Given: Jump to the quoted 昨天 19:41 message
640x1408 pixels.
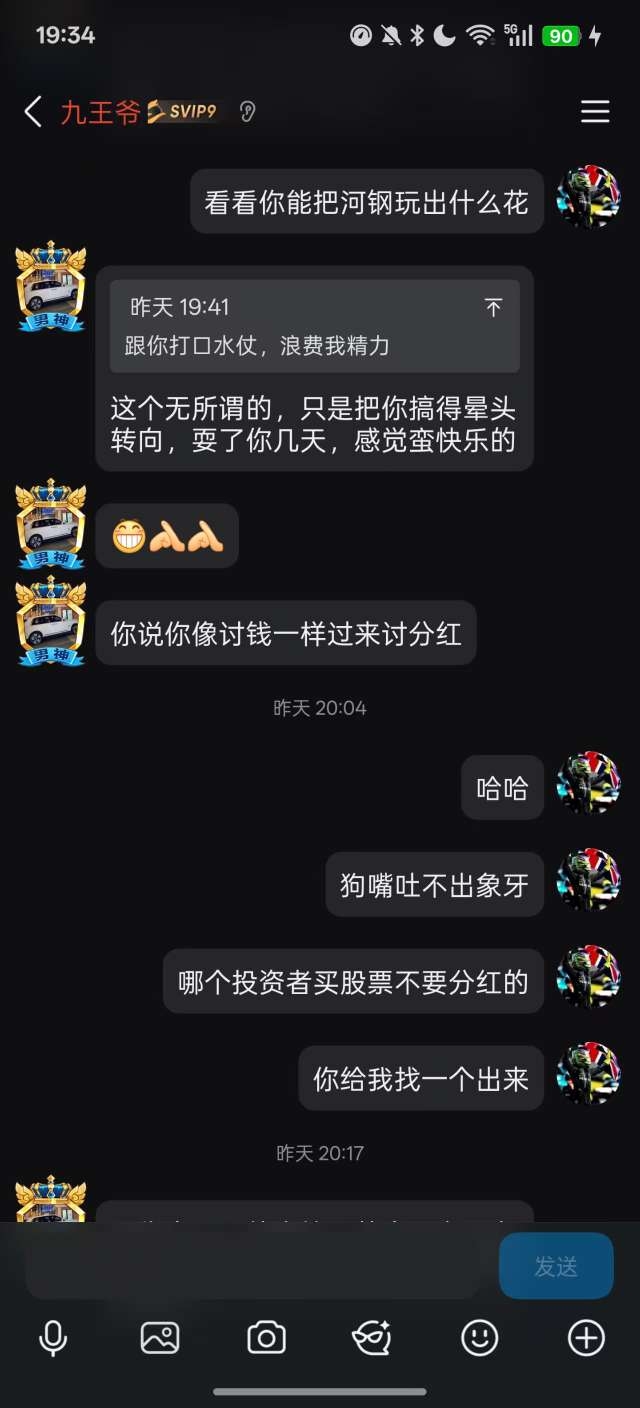Looking at the screenshot, I should coord(493,308).
